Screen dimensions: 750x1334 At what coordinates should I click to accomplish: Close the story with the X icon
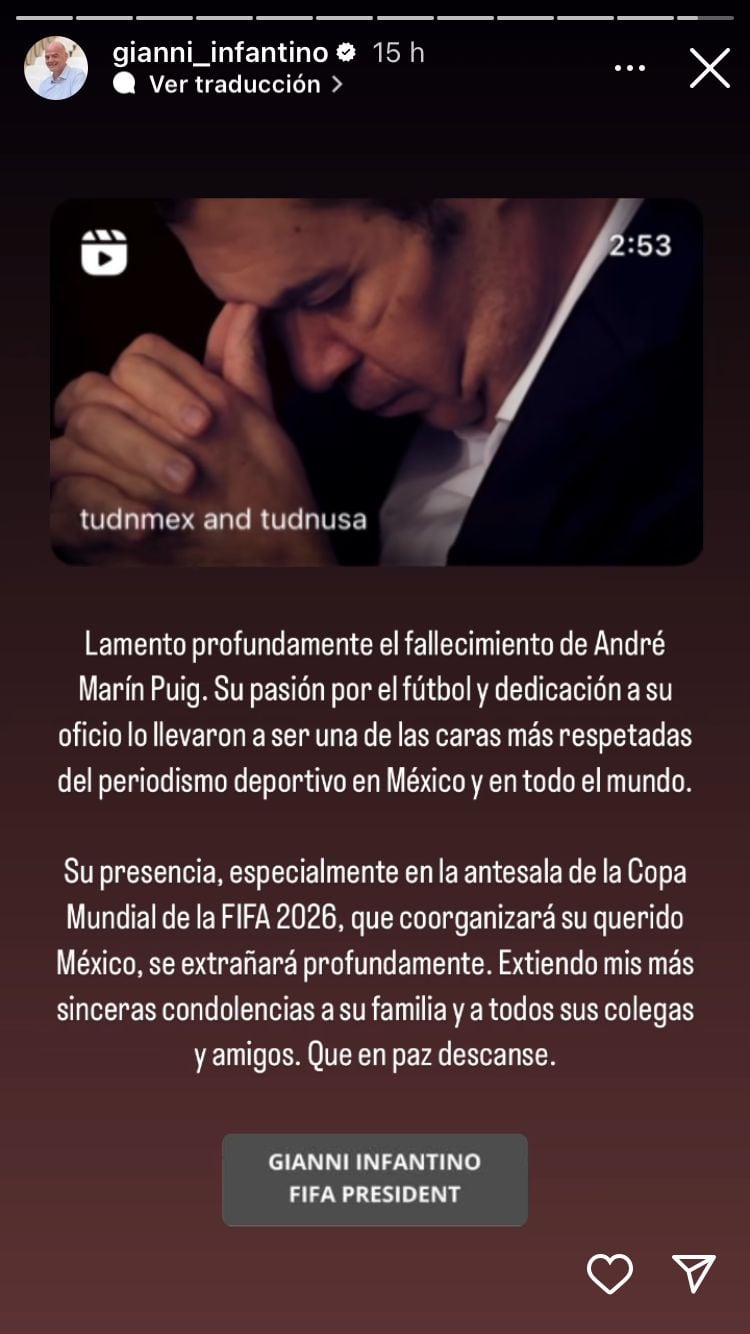coord(711,67)
